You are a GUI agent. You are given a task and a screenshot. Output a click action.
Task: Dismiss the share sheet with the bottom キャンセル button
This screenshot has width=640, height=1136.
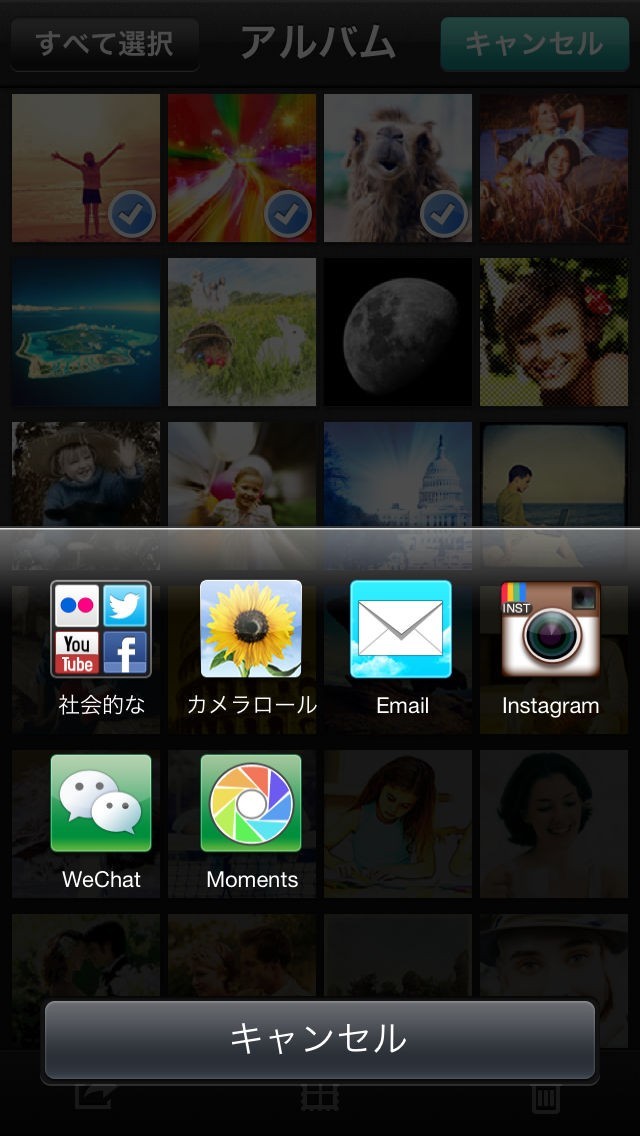pyautogui.click(x=320, y=1039)
